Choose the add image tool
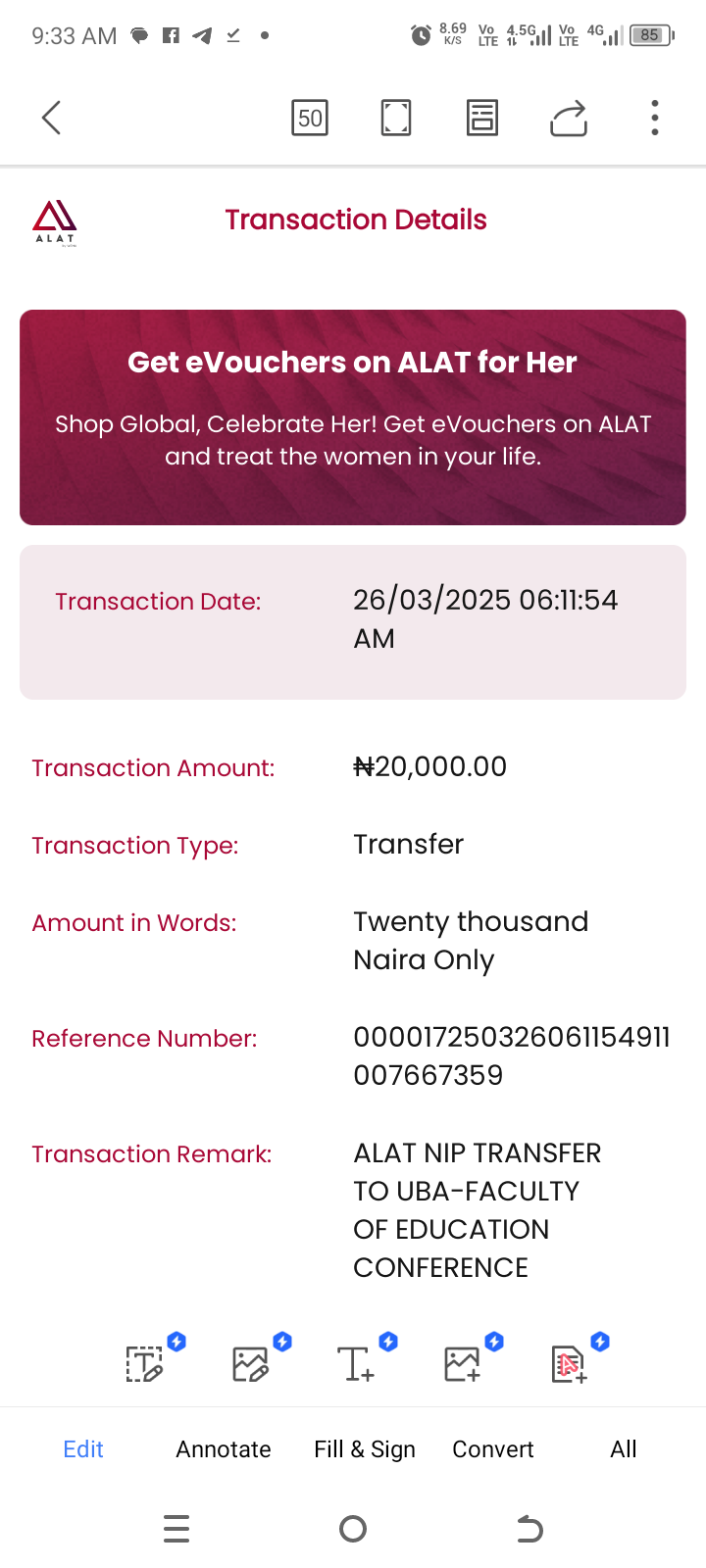This screenshot has width=706, height=1568. tap(462, 1363)
